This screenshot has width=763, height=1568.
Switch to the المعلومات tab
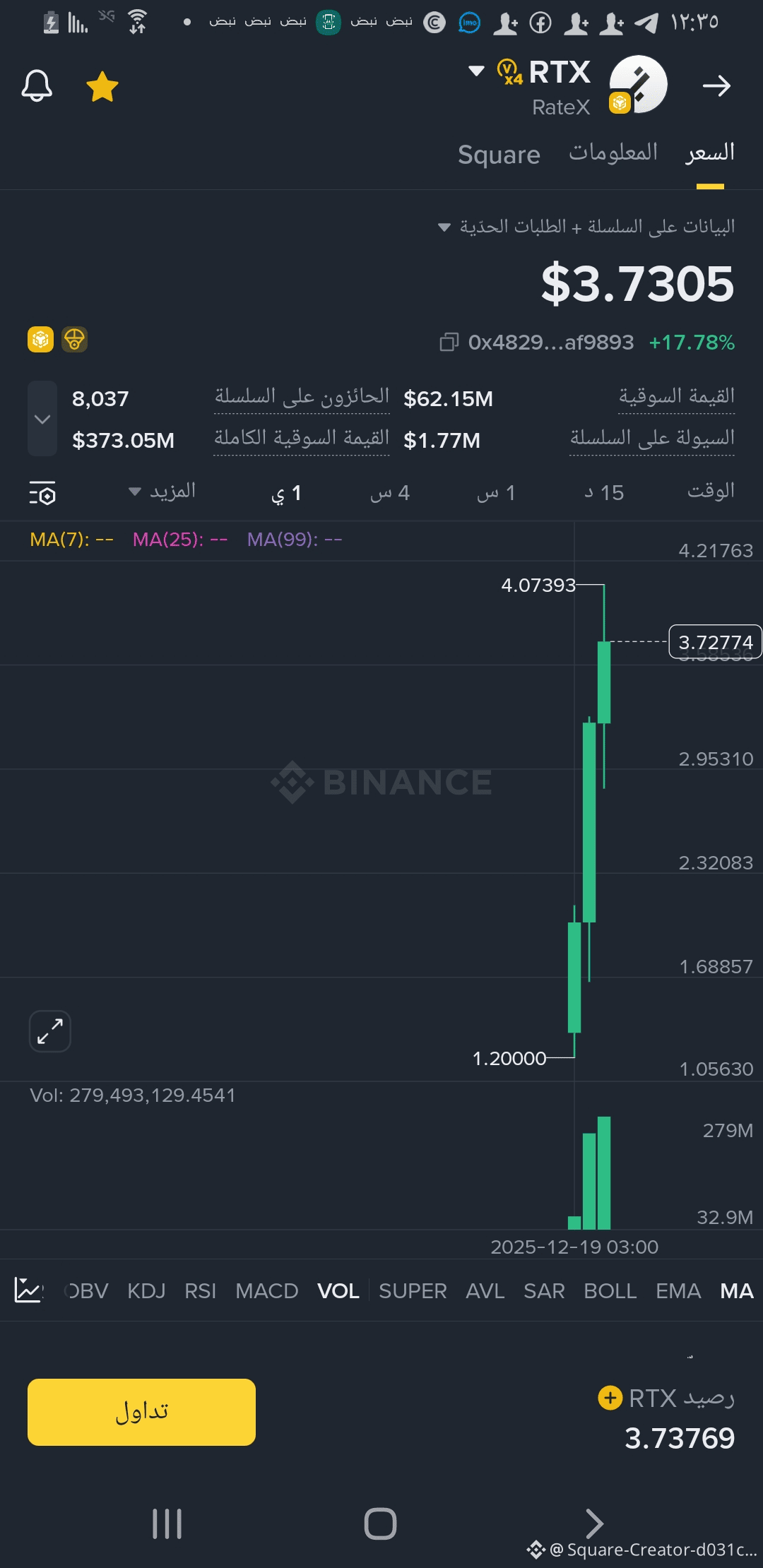click(x=613, y=153)
